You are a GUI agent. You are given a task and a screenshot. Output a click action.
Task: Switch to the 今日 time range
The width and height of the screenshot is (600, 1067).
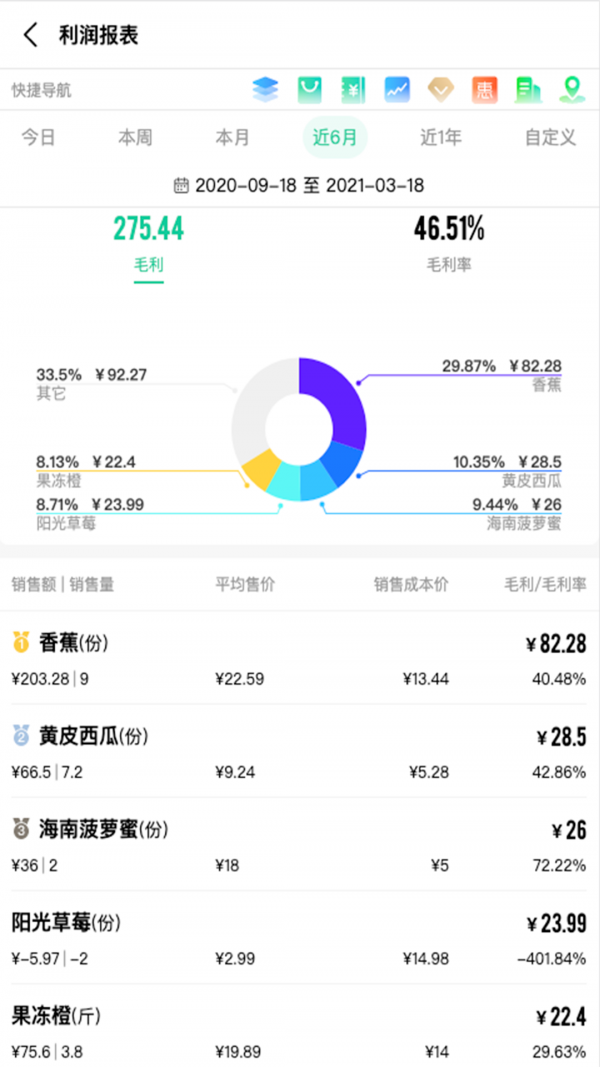37,137
